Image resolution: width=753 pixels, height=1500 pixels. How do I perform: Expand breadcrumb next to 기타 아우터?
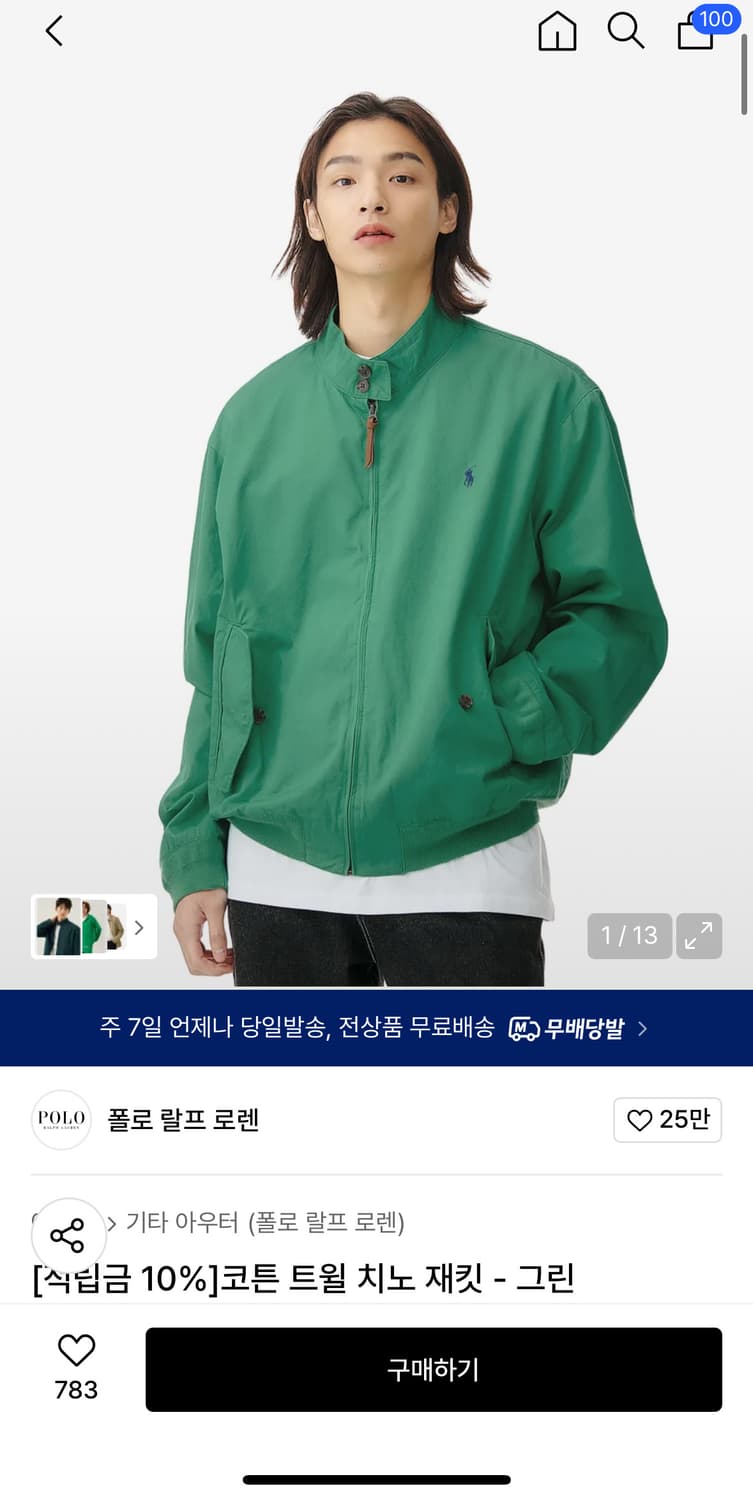tap(110, 1222)
